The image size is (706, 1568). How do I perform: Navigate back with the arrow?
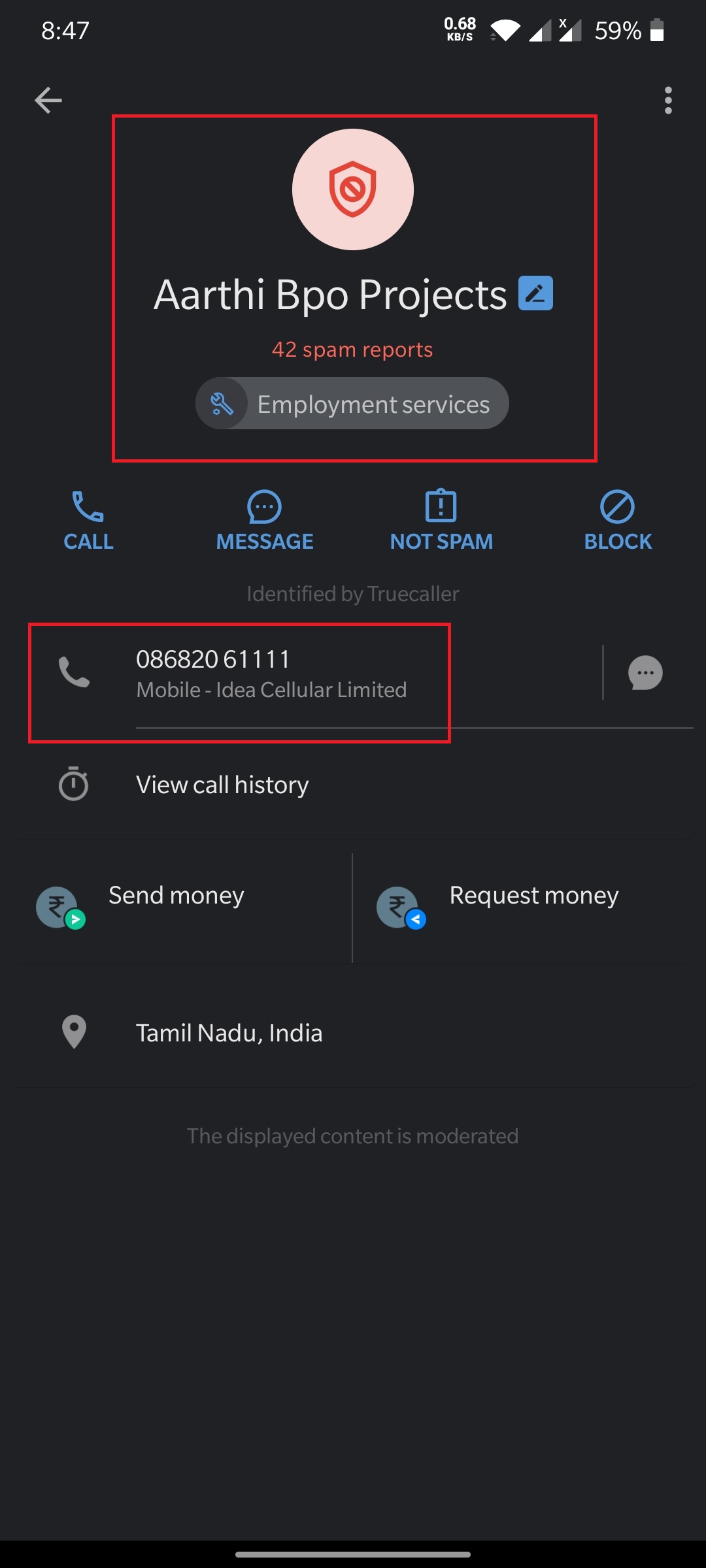click(48, 99)
